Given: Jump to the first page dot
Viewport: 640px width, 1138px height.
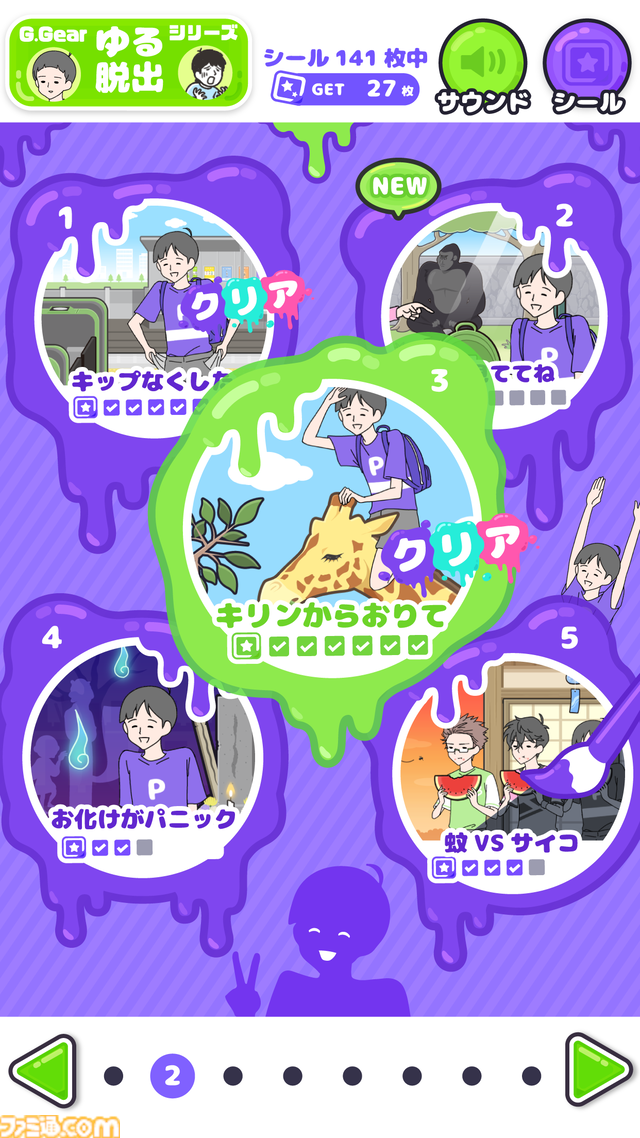Looking at the screenshot, I should click(x=113, y=1076).
